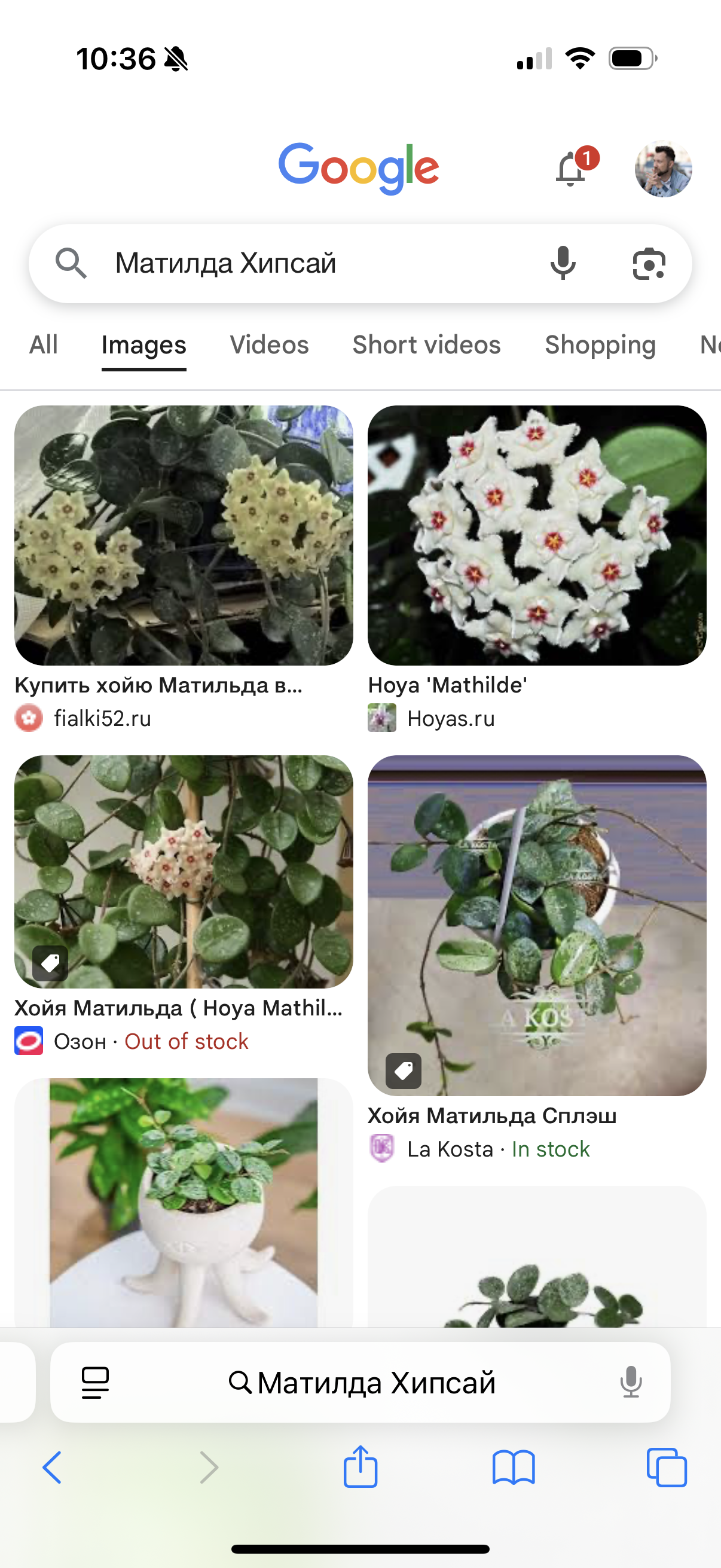Switch to the Shopping tab
The width and height of the screenshot is (721, 1568).
tap(600, 345)
